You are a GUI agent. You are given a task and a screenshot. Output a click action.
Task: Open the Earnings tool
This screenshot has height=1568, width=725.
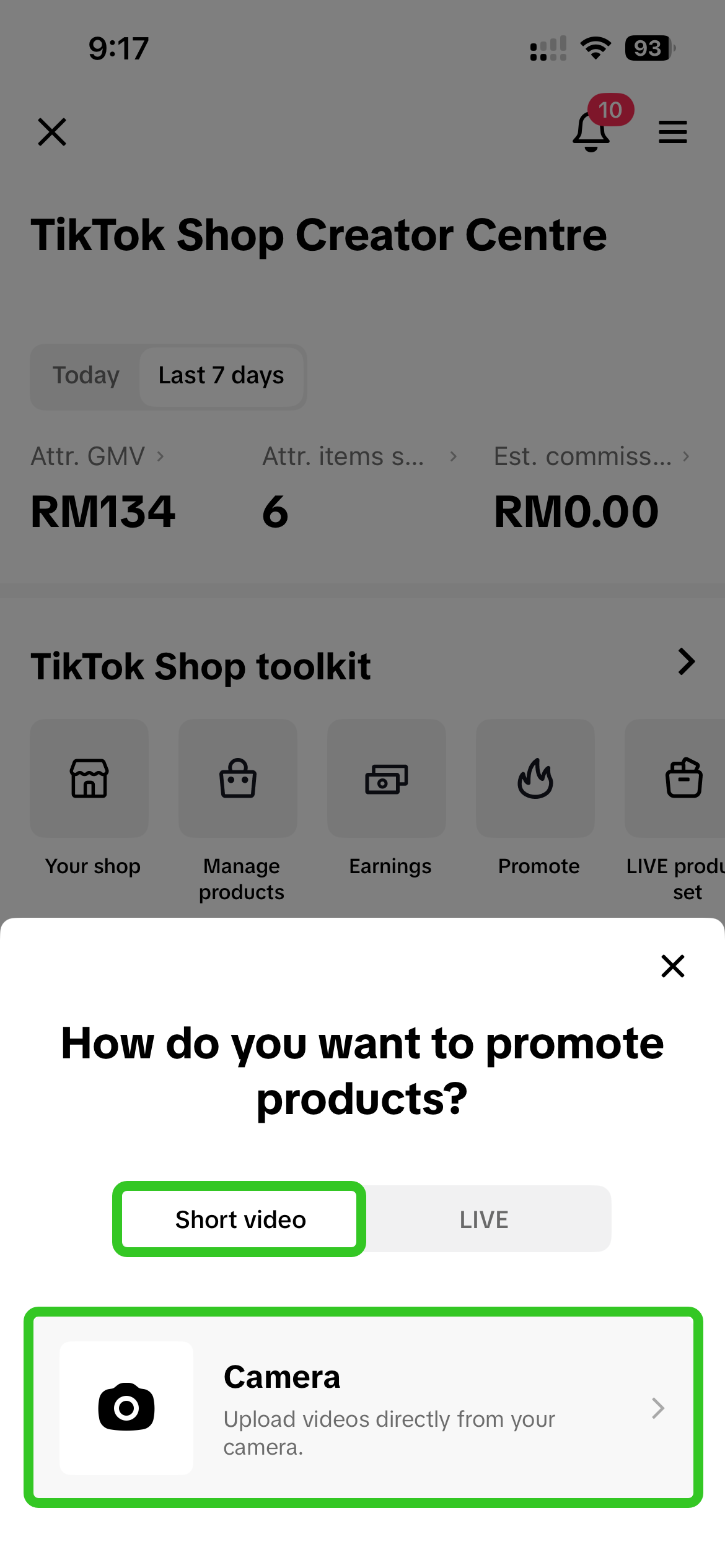387,778
